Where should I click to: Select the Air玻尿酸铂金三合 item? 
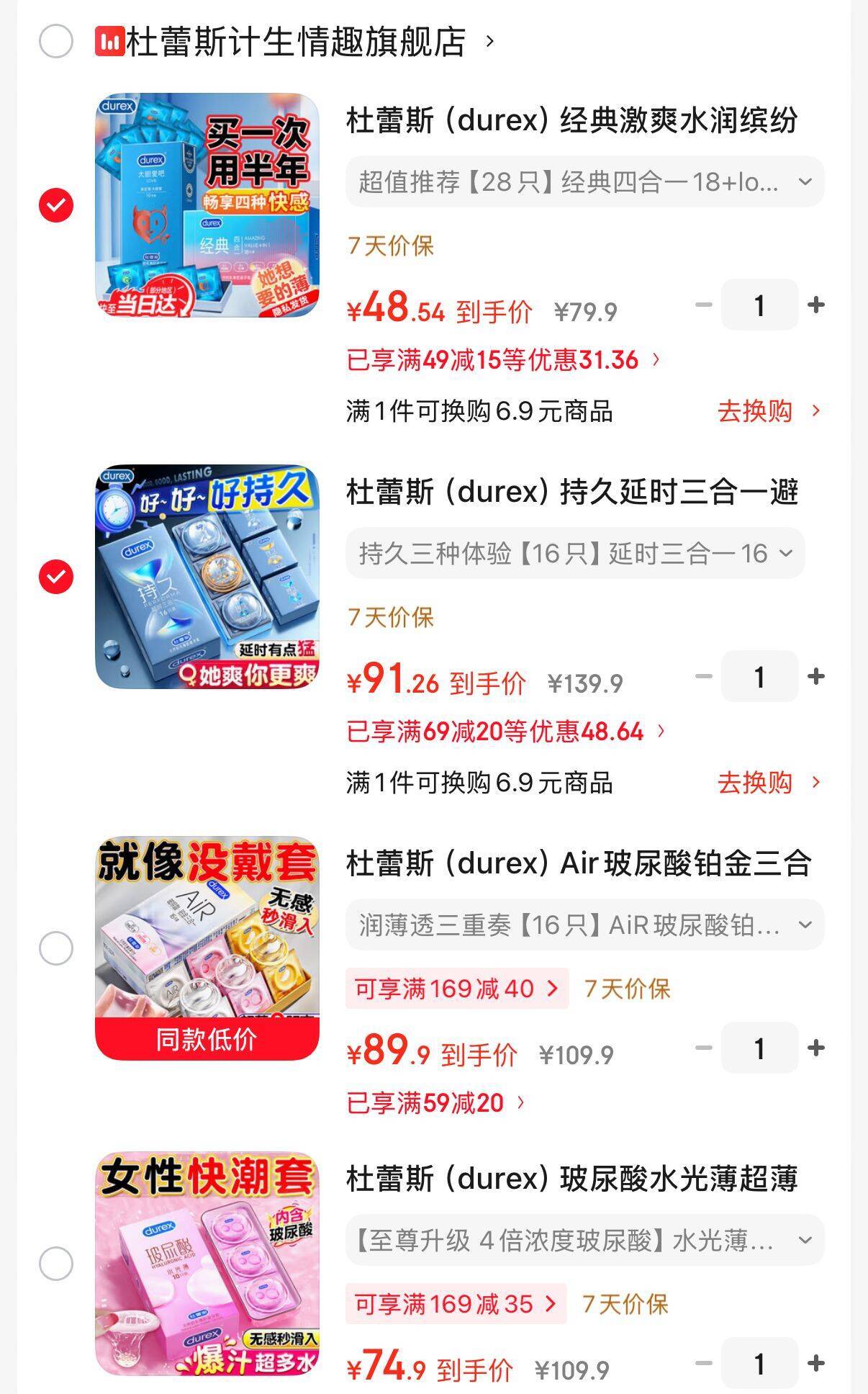coord(56,948)
